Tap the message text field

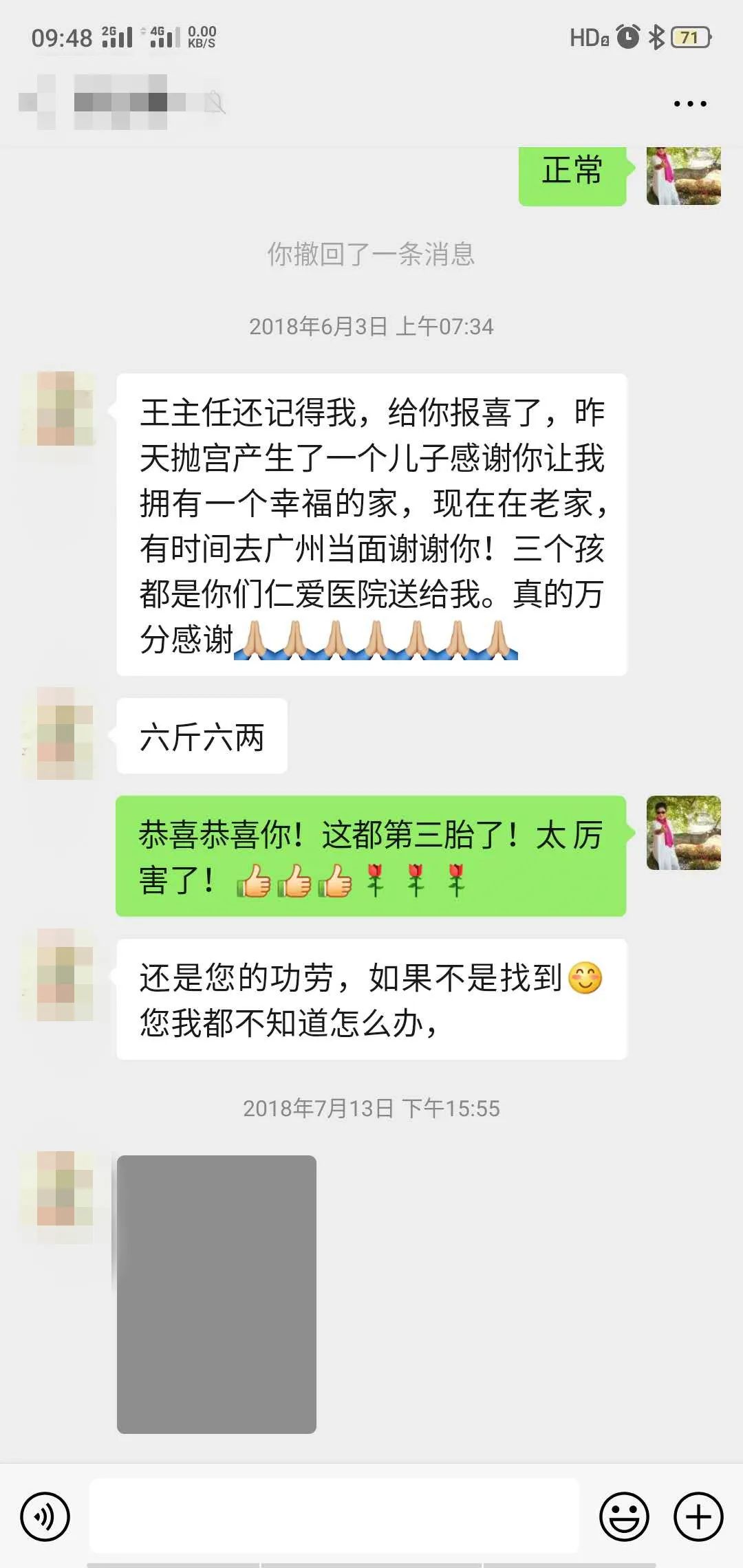pyautogui.click(x=334, y=1516)
